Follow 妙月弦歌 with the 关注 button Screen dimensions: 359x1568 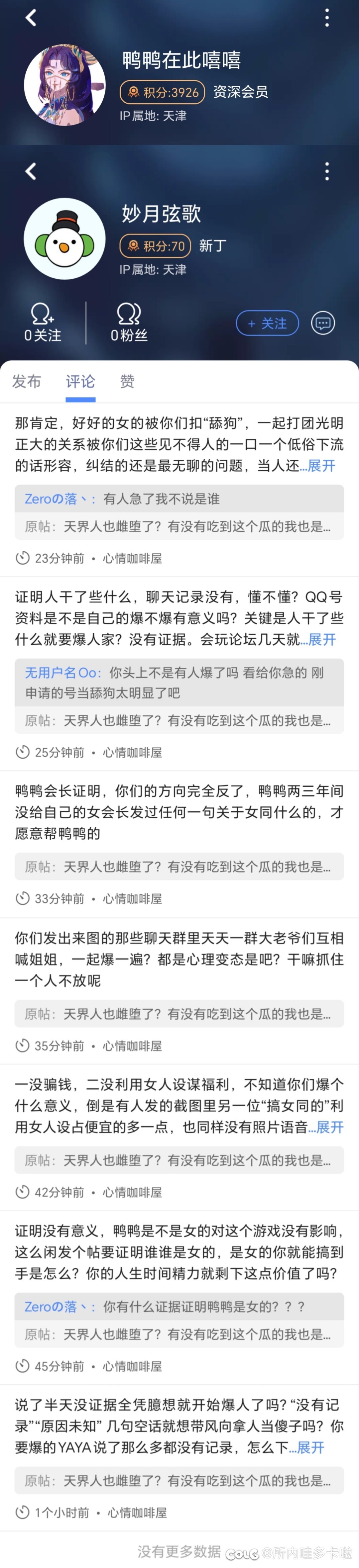coord(268,323)
